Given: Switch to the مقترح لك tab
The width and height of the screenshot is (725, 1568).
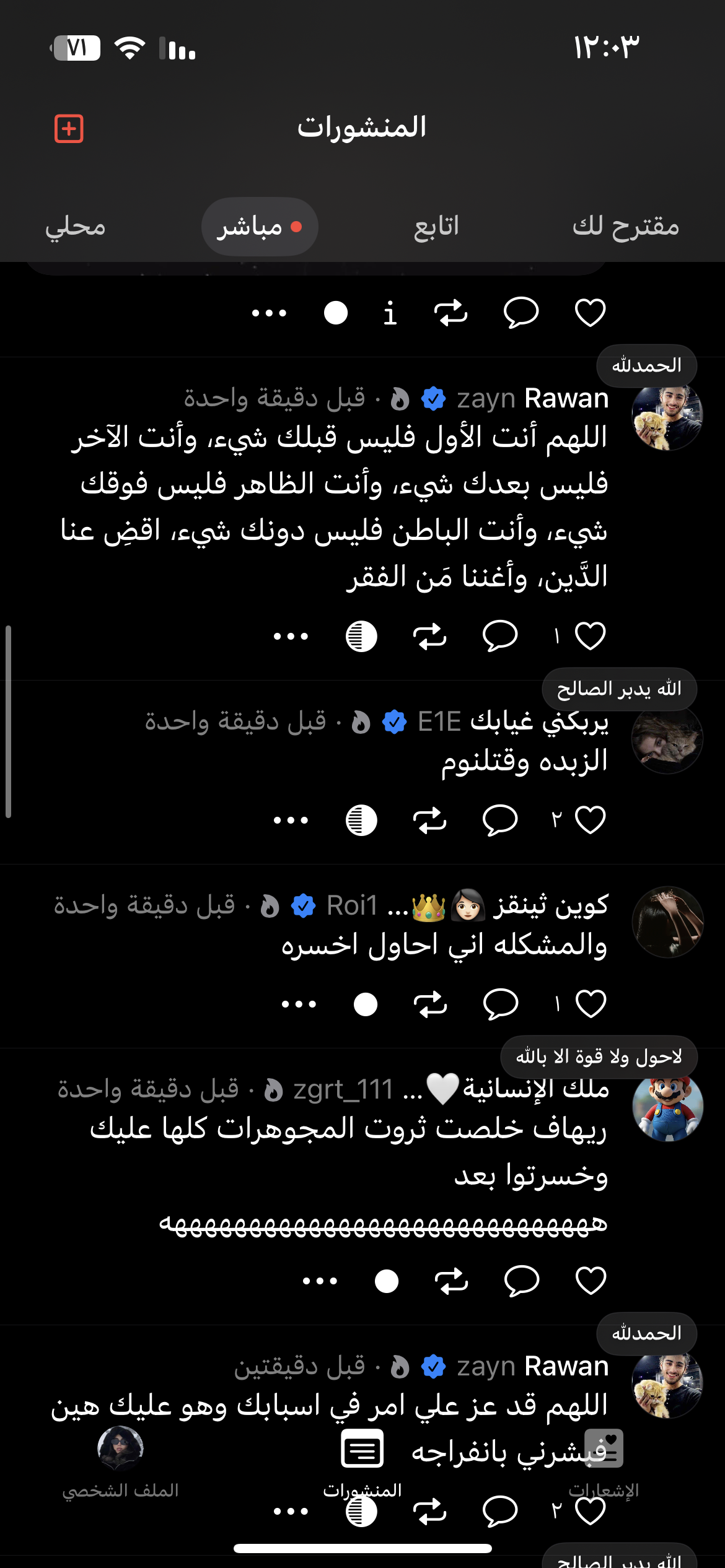Looking at the screenshot, I should tap(625, 227).
